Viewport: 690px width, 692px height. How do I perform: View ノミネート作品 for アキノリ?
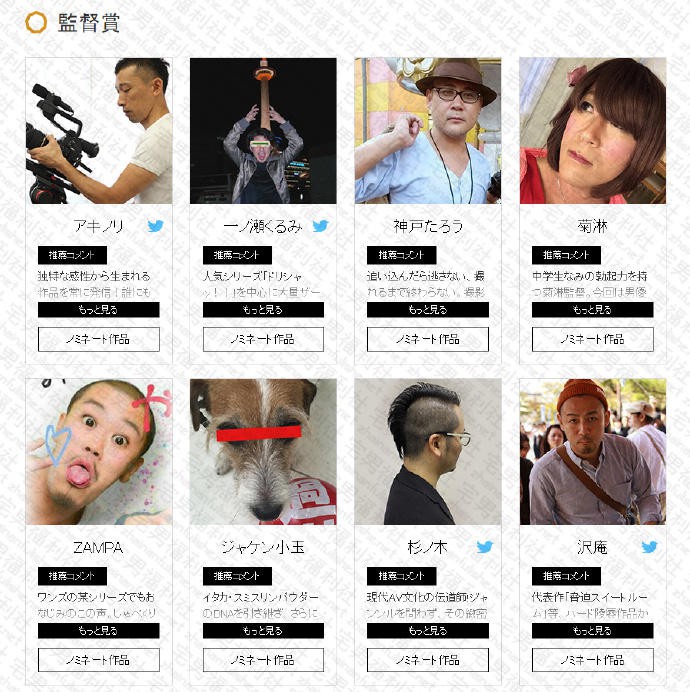[x=98, y=339]
